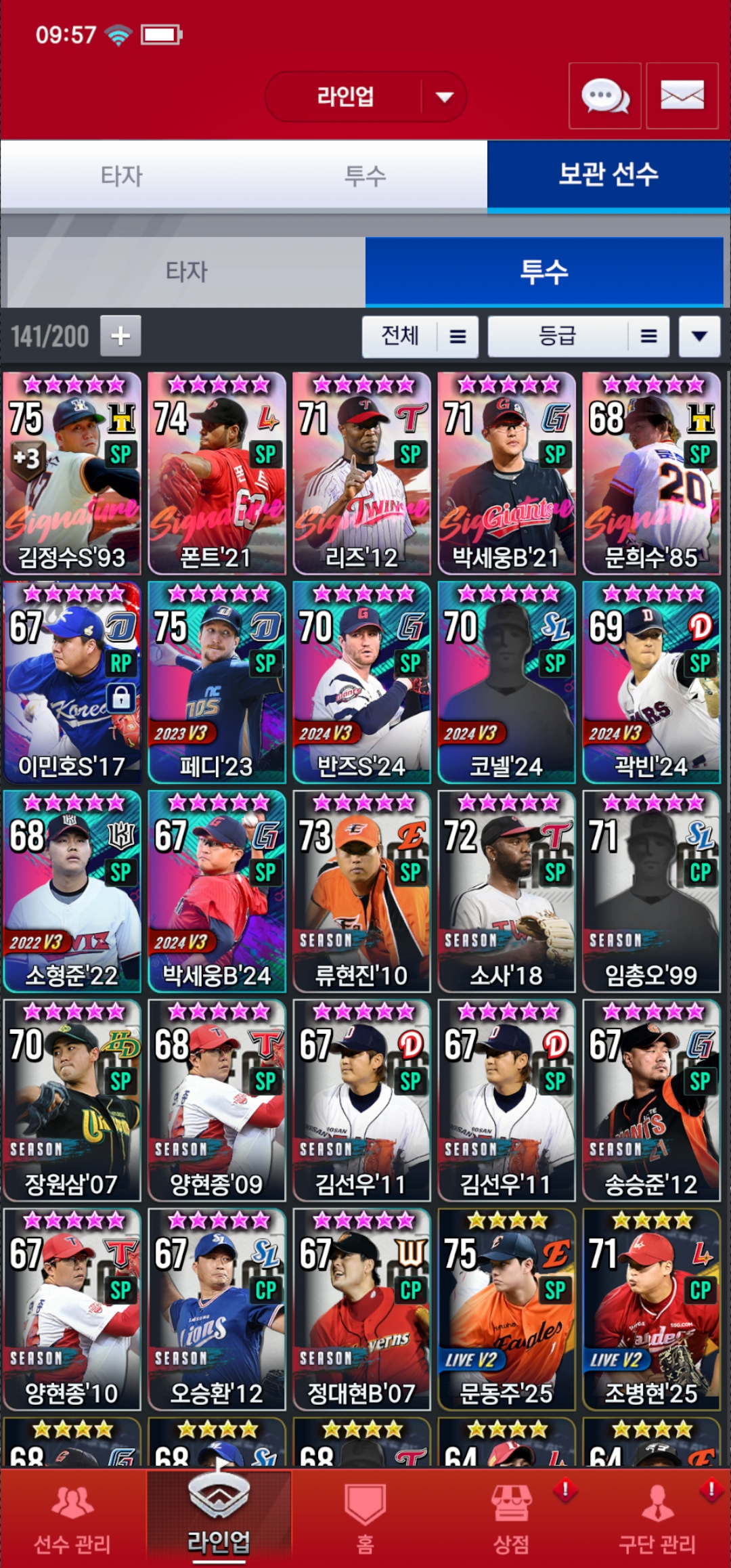Open locked card 이민호S'17
This screenshot has width=731, height=1568.
[x=72, y=682]
